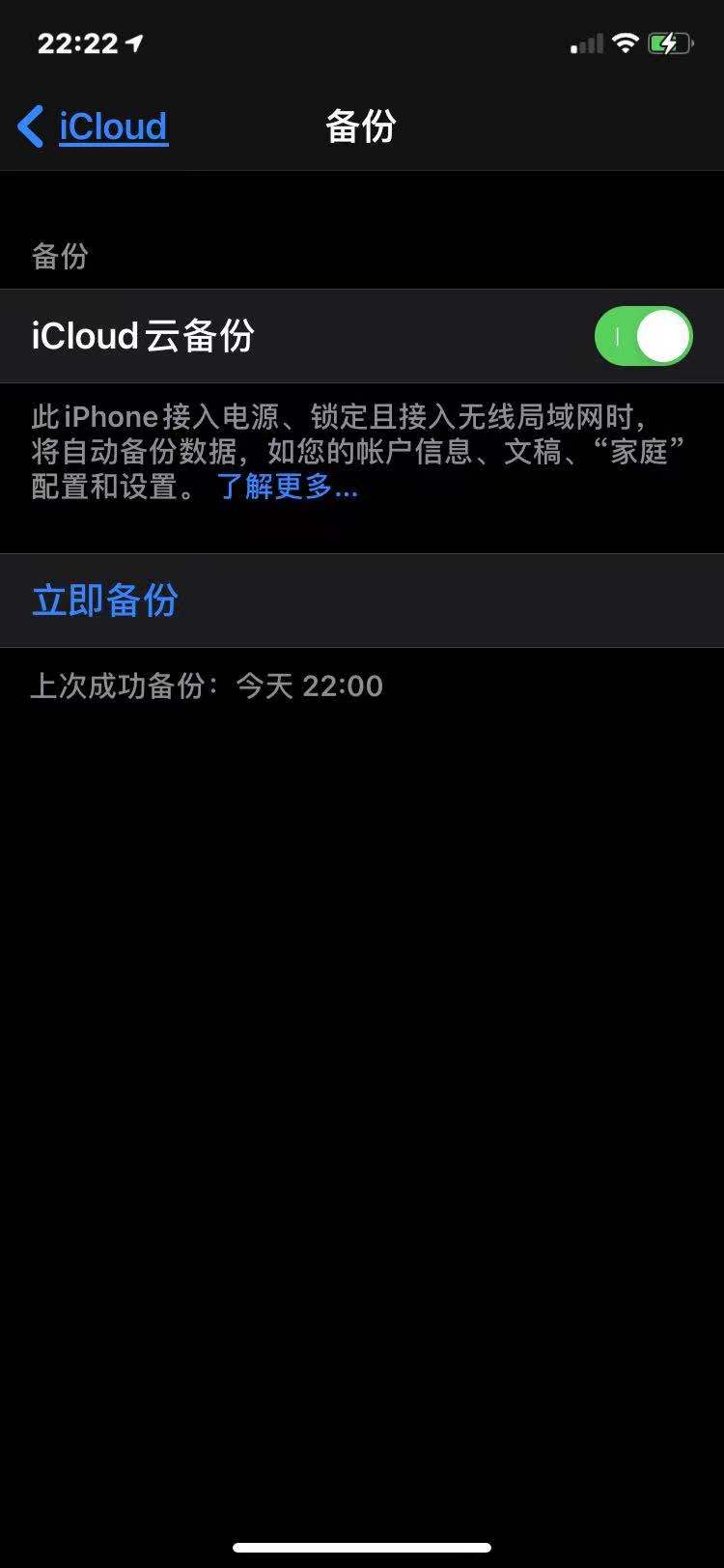Image resolution: width=724 pixels, height=1568 pixels.
Task: Open the 了解更多 link
Action: coord(288,486)
